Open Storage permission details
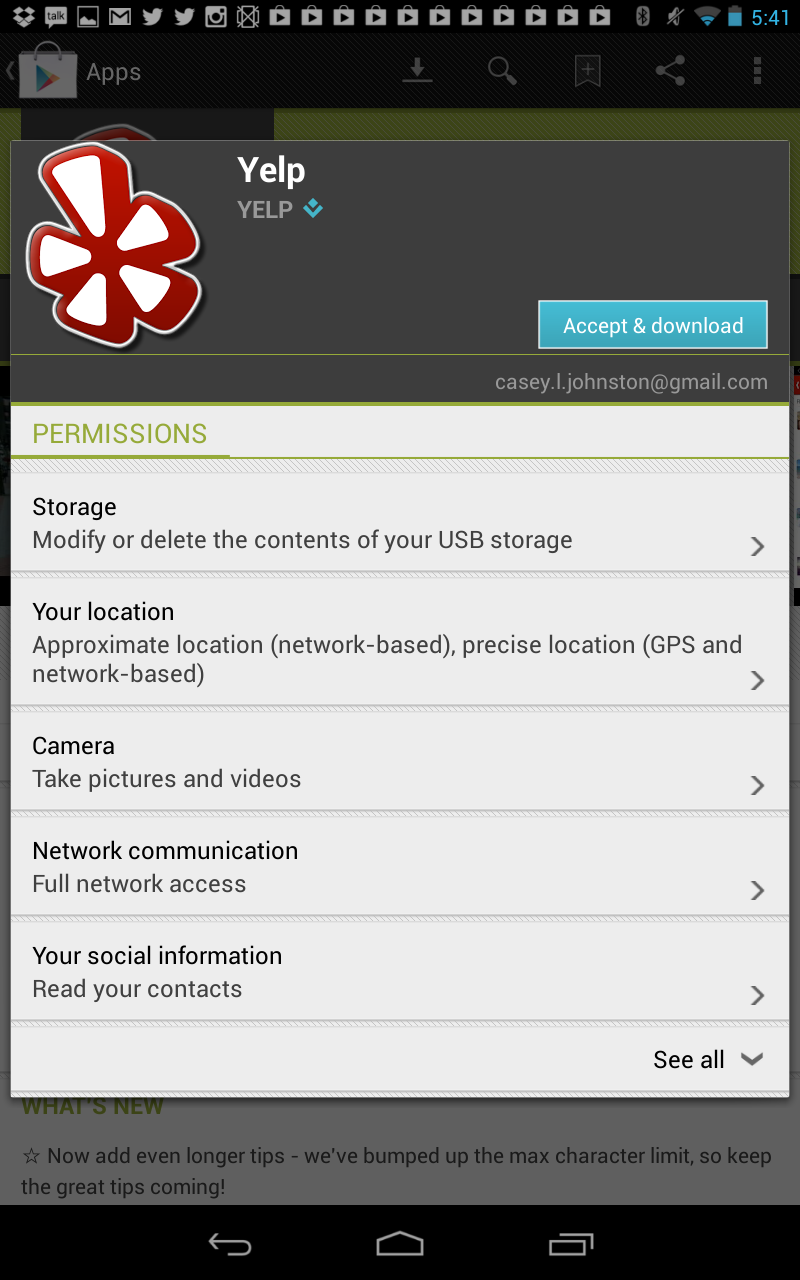Viewport: 800px width, 1280px height. (x=400, y=523)
